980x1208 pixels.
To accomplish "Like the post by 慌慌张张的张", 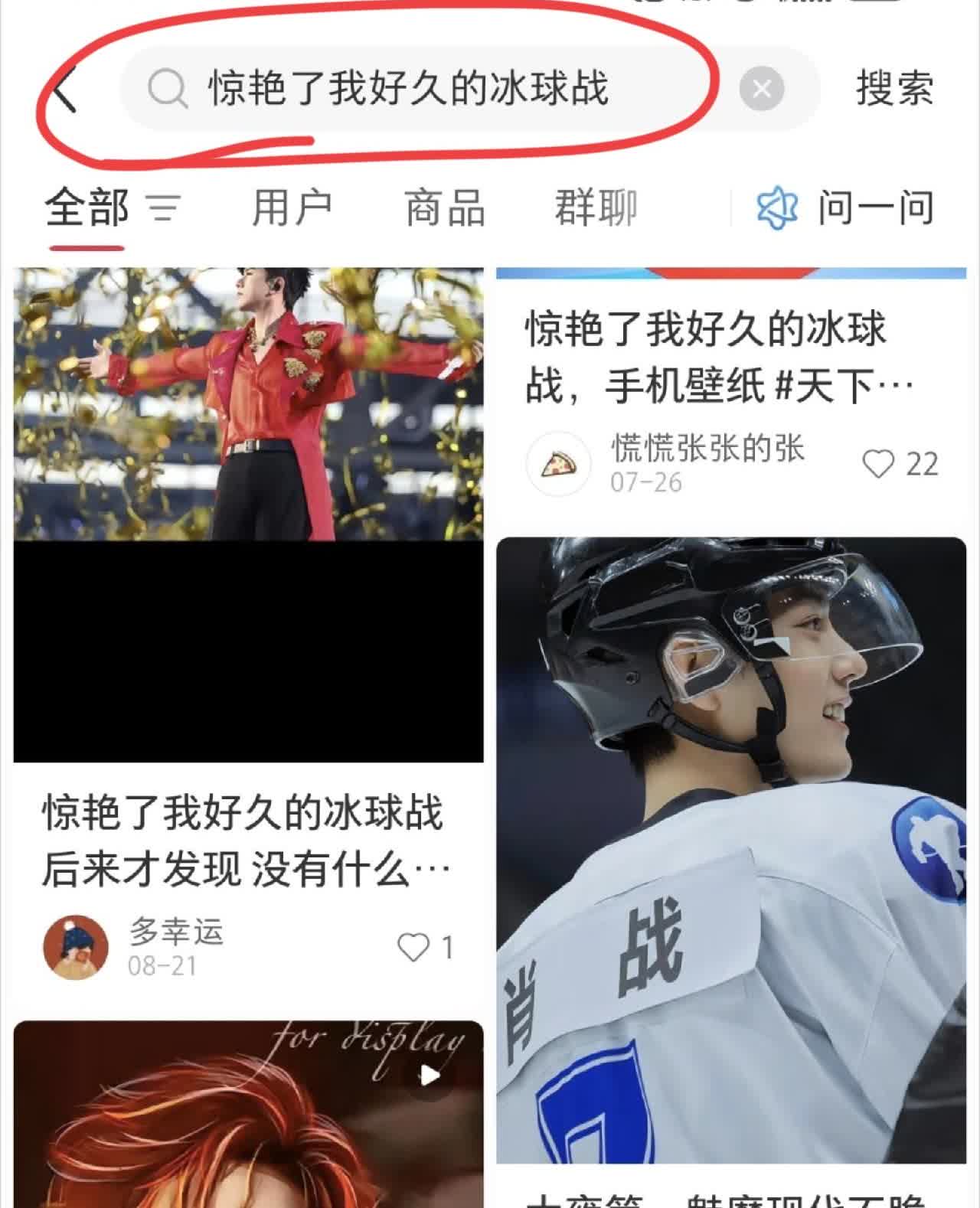I will (x=878, y=464).
